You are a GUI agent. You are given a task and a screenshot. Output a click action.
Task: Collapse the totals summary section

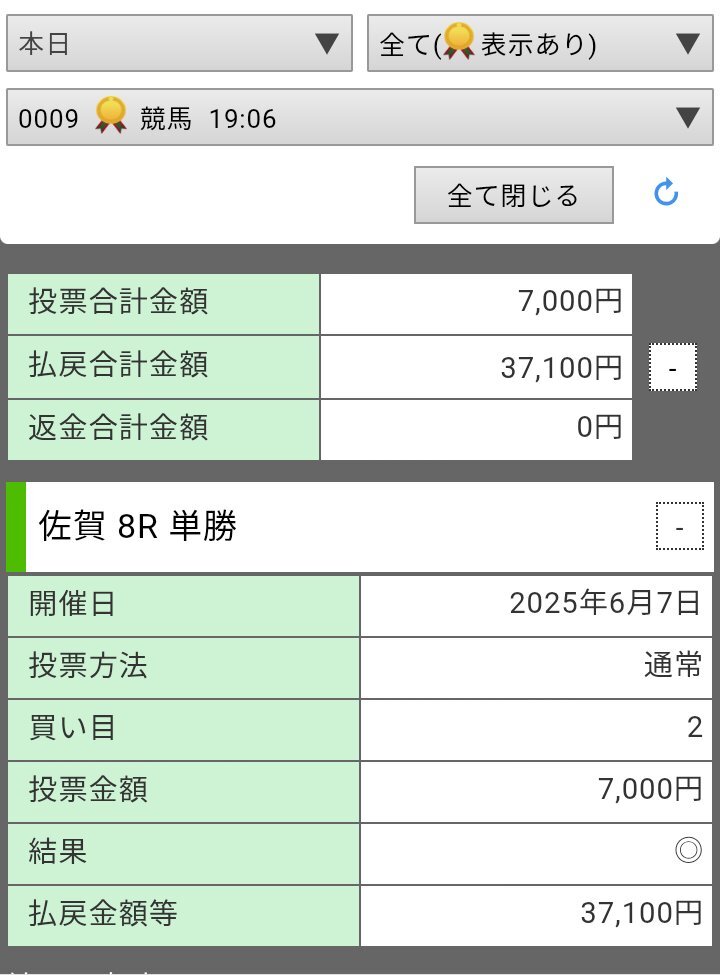click(x=673, y=368)
